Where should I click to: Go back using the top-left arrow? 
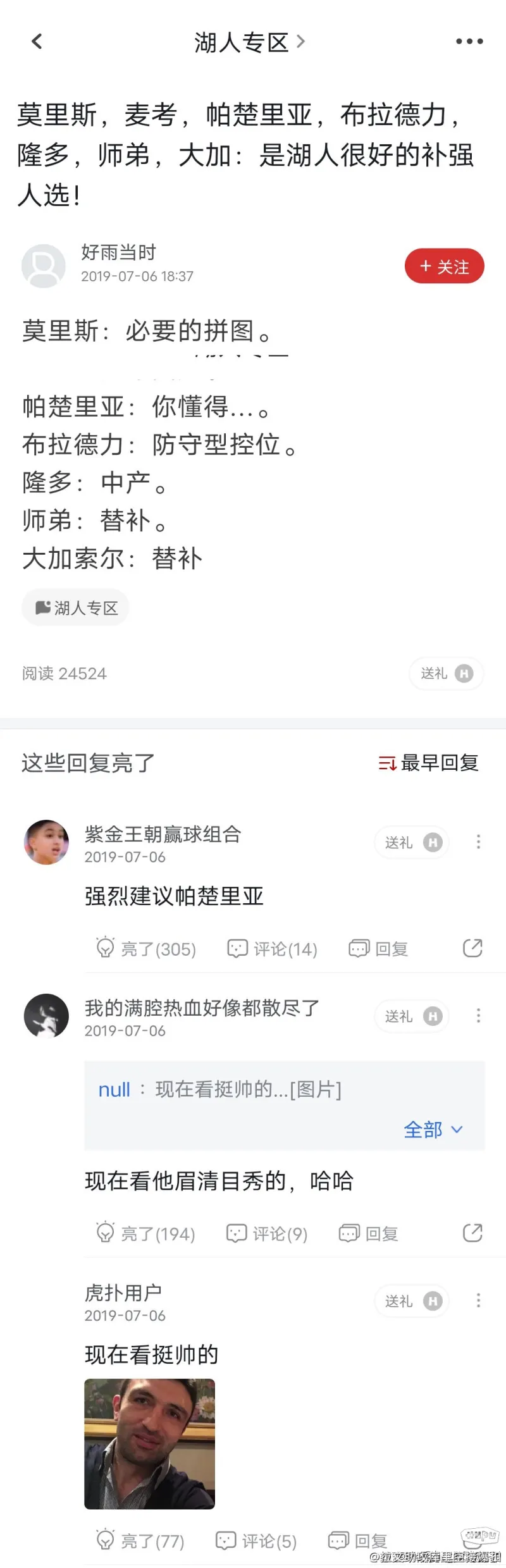(x=37, y=42)
